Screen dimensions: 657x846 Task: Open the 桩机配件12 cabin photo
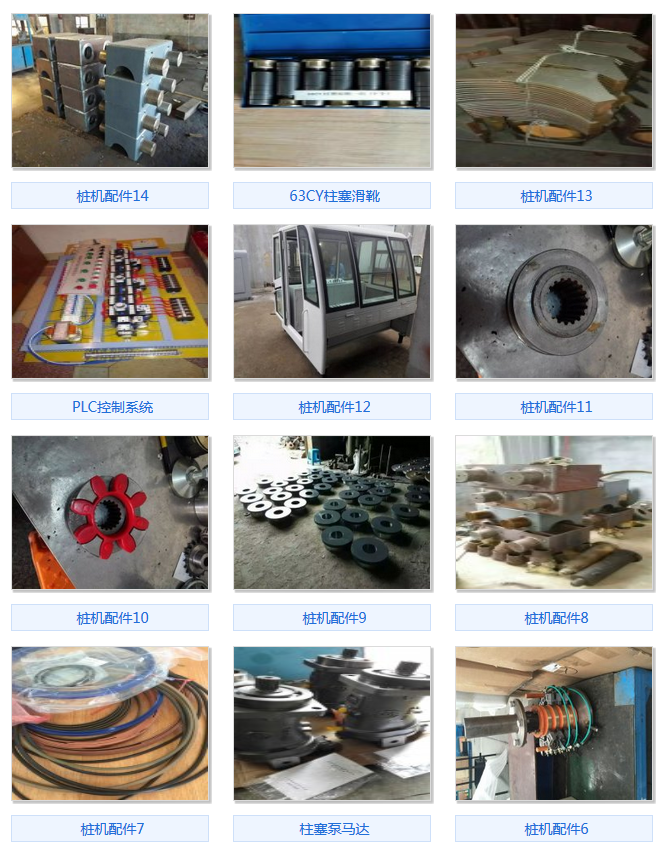tap(332, 301)
